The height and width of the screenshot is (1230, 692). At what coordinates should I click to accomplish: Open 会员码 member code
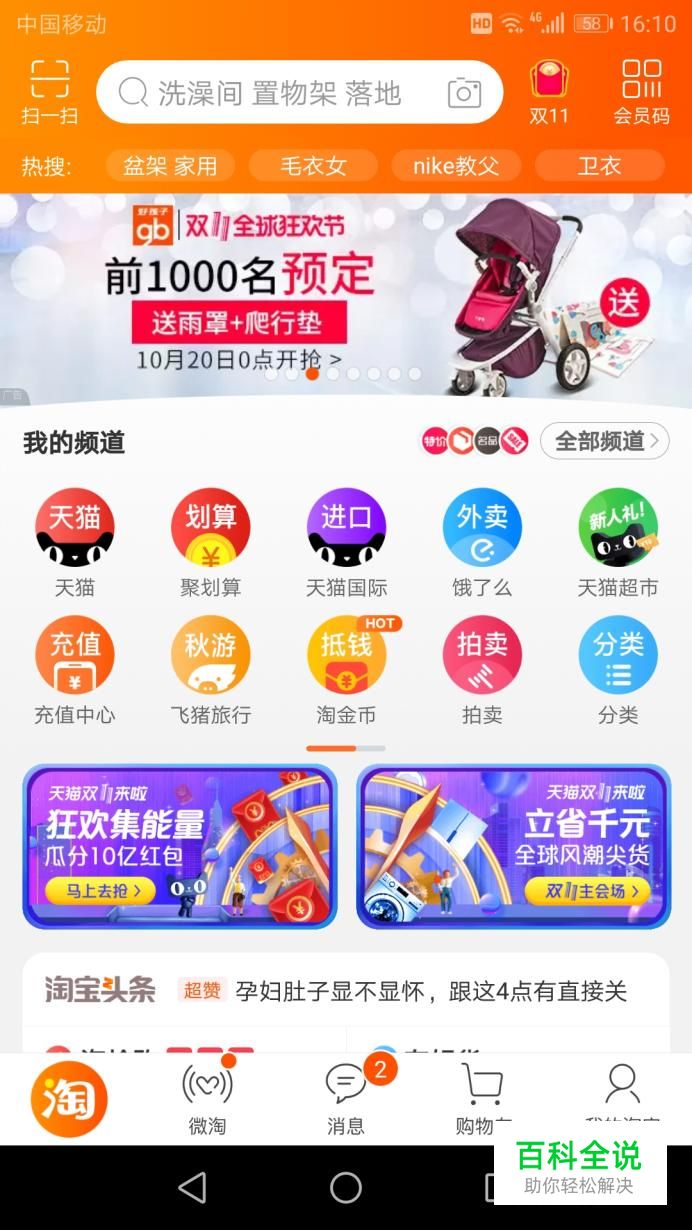point(641,92)
